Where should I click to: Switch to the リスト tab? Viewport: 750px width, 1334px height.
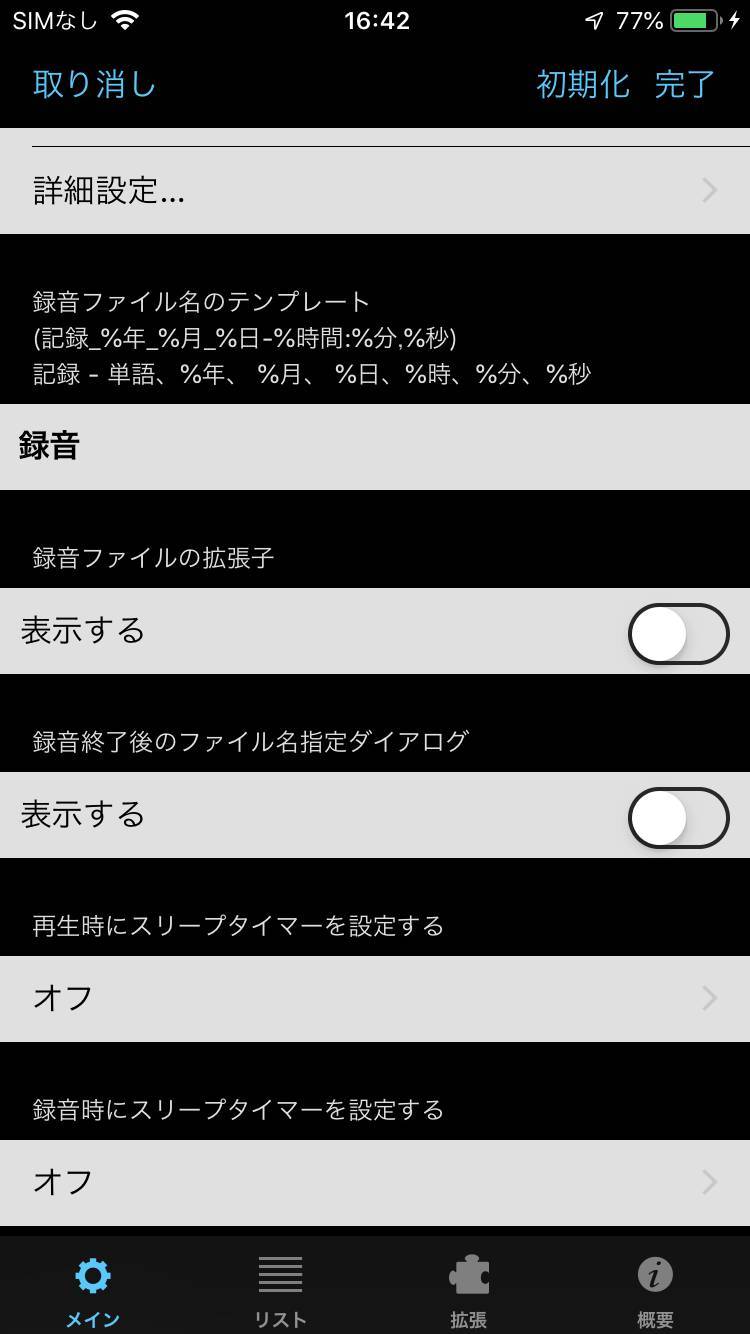(x=280, y=1290)
